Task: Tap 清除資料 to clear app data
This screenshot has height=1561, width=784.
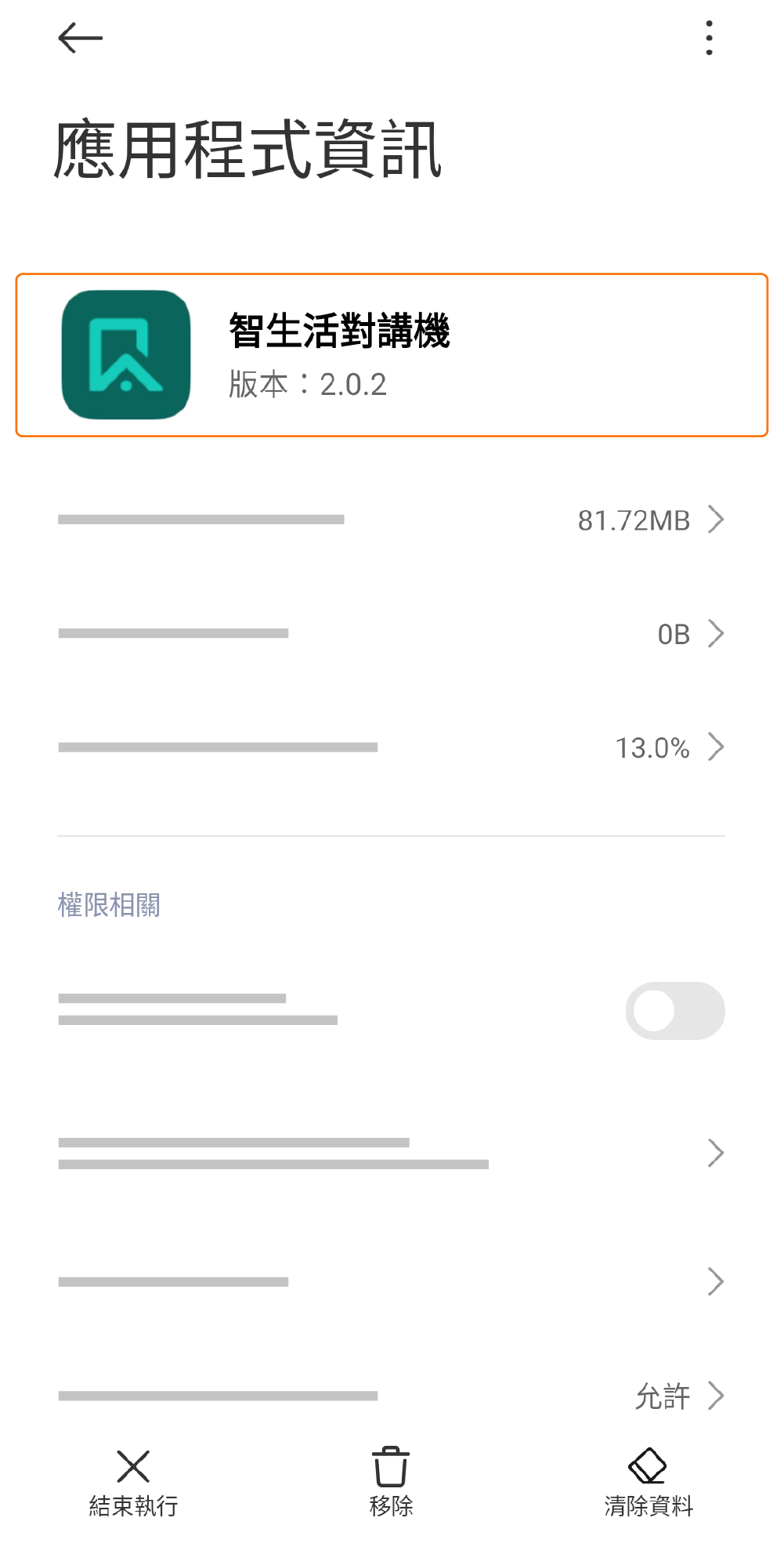Action: point(649,1483)
